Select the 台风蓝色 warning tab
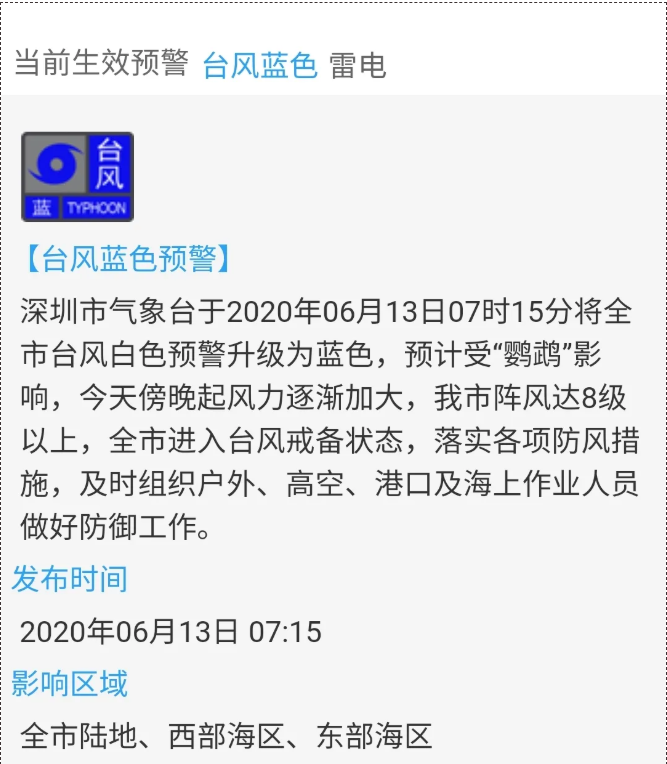 260,66
